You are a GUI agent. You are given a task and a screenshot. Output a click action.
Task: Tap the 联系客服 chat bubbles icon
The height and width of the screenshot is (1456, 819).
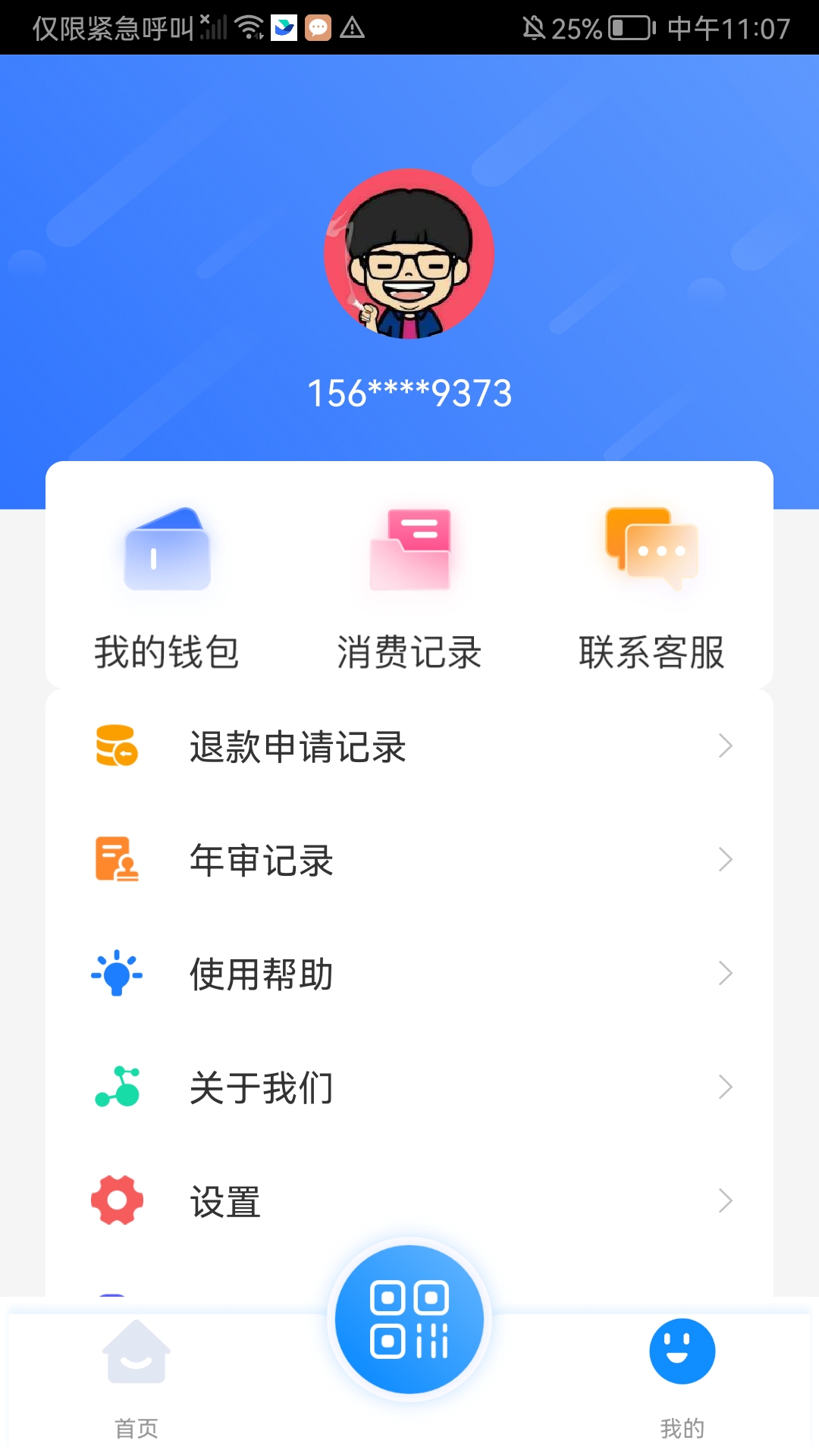click(x=651, y=550)
